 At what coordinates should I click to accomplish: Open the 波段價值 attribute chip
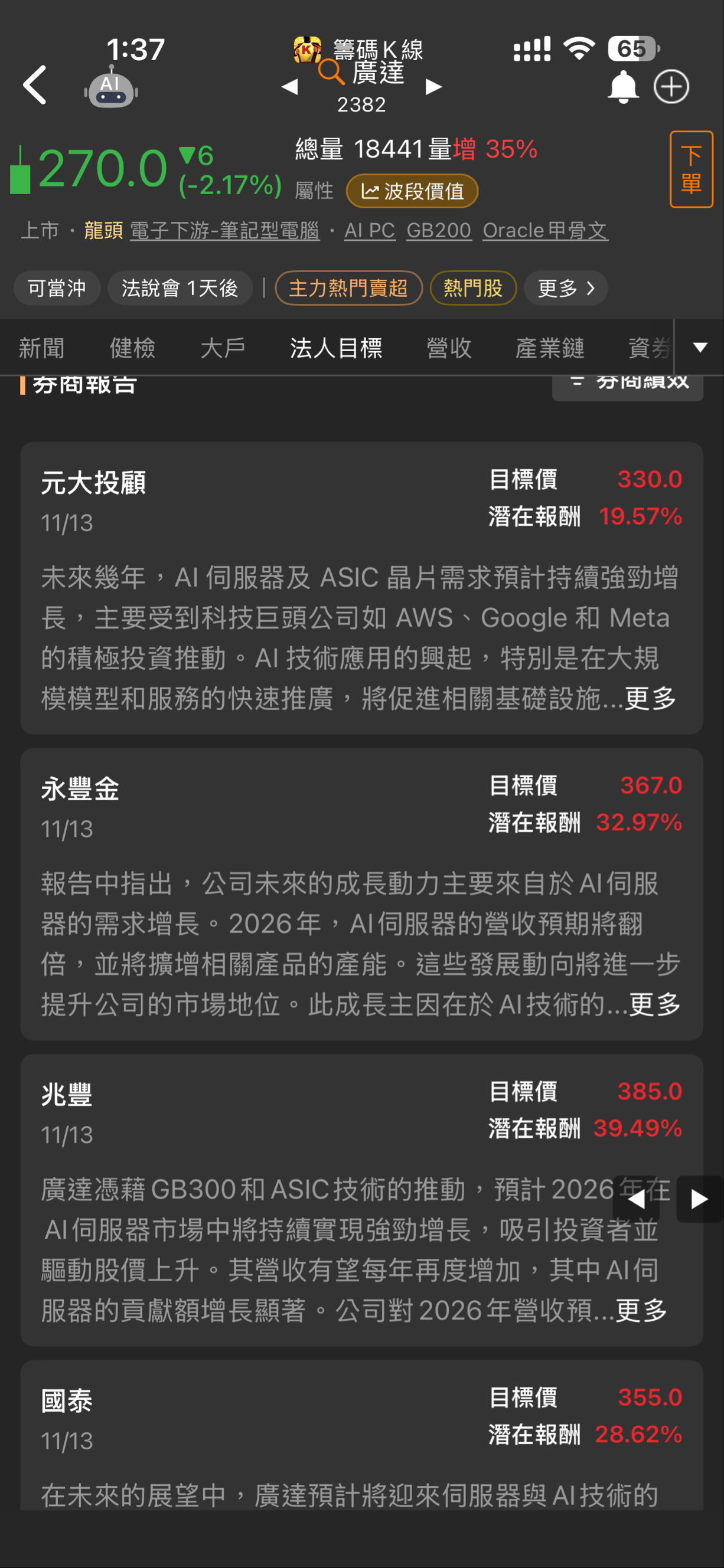point(412,191)
